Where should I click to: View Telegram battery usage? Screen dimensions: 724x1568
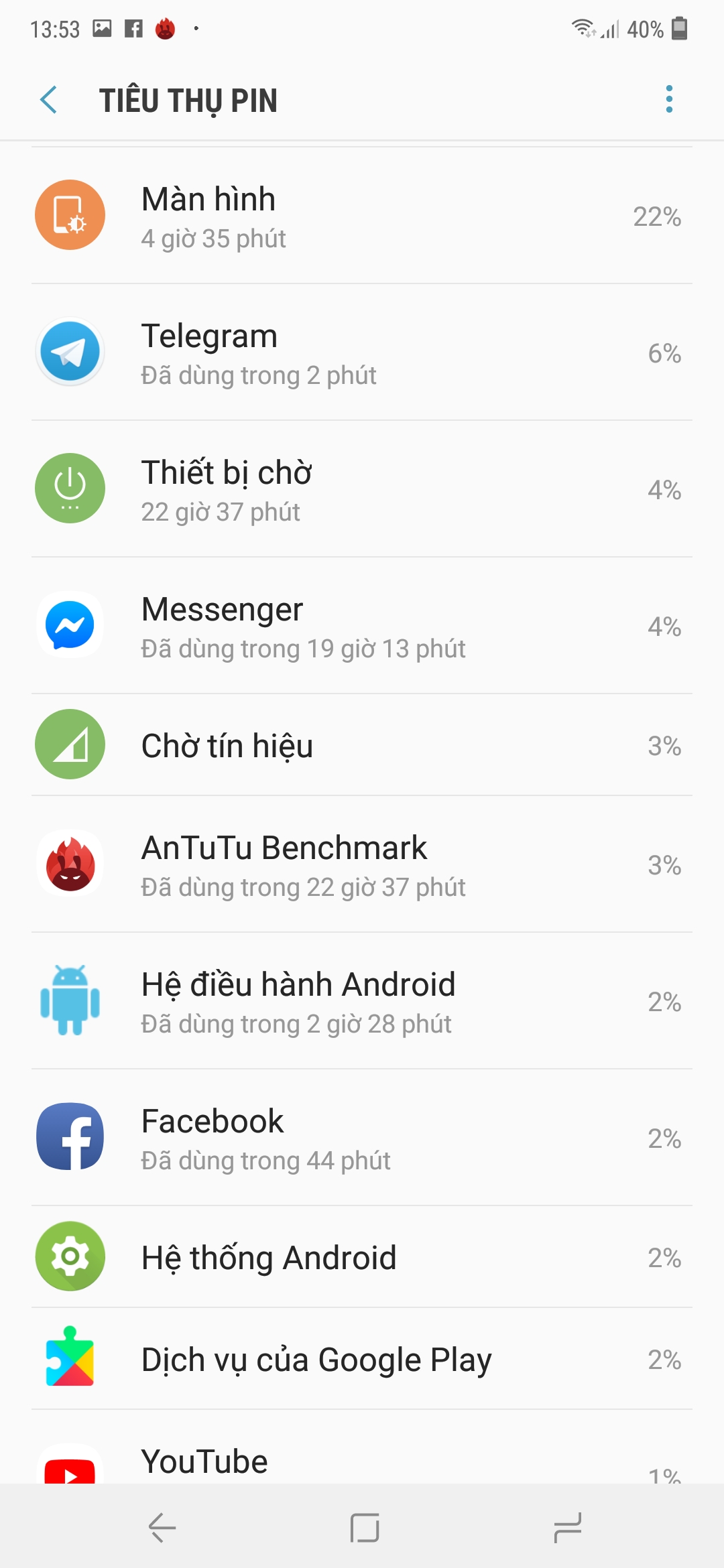(x=362, y=352)
